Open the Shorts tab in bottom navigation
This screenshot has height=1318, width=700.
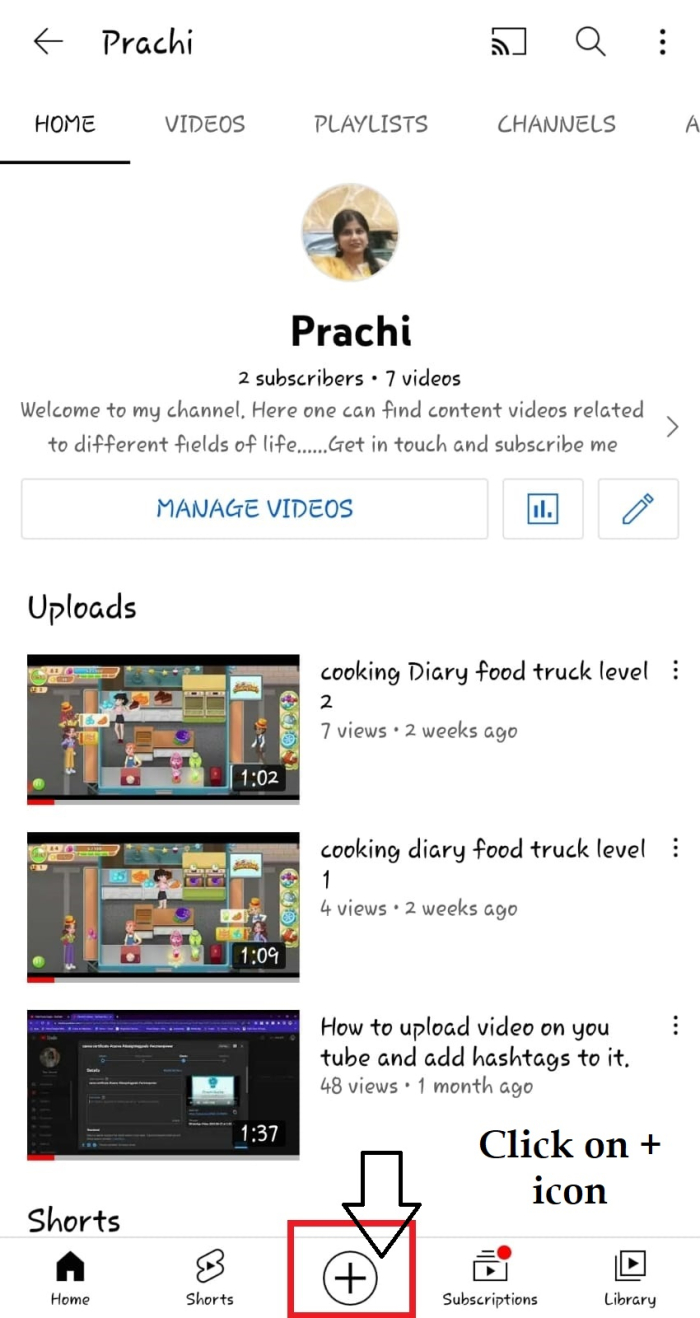(210, 1278)
